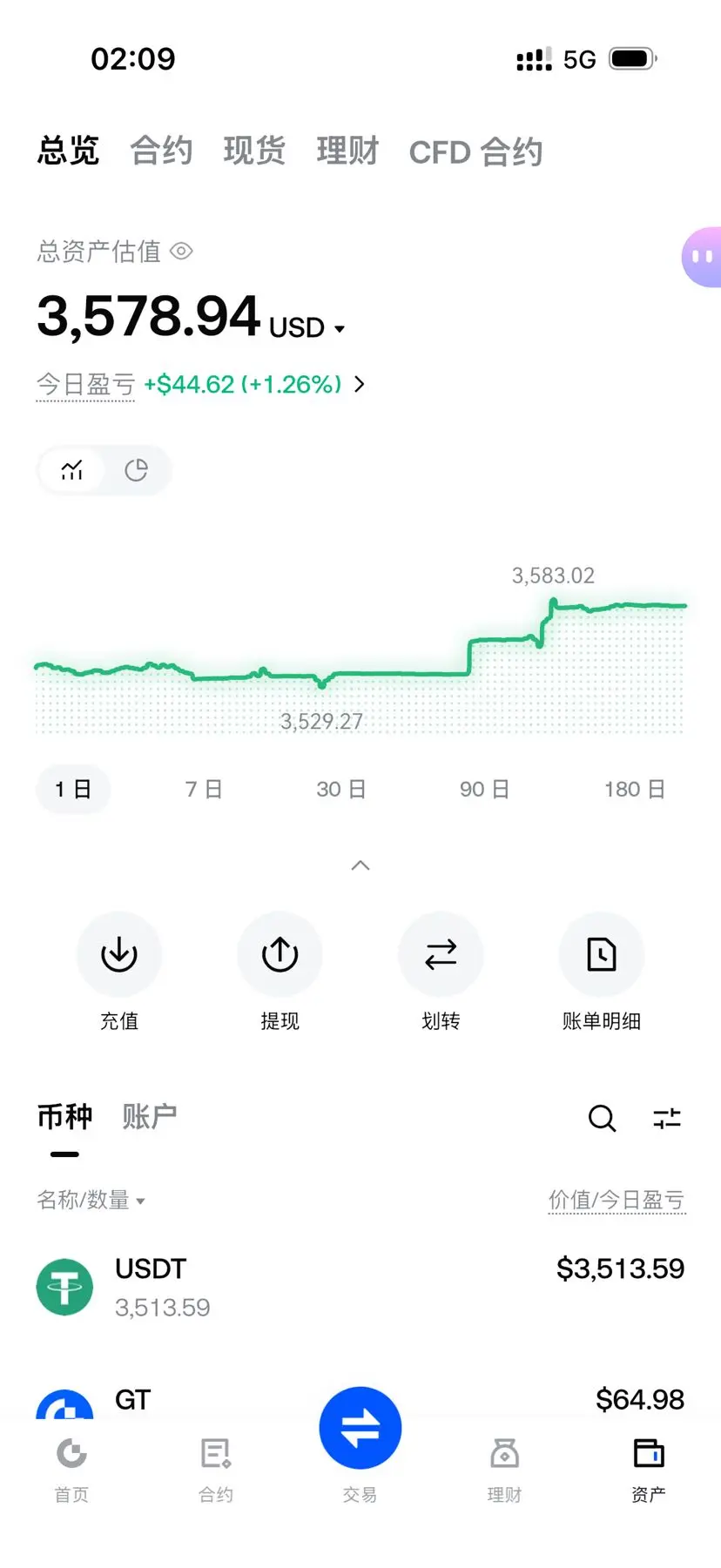Open the USDT asset row

click(x=360, y=1287)
